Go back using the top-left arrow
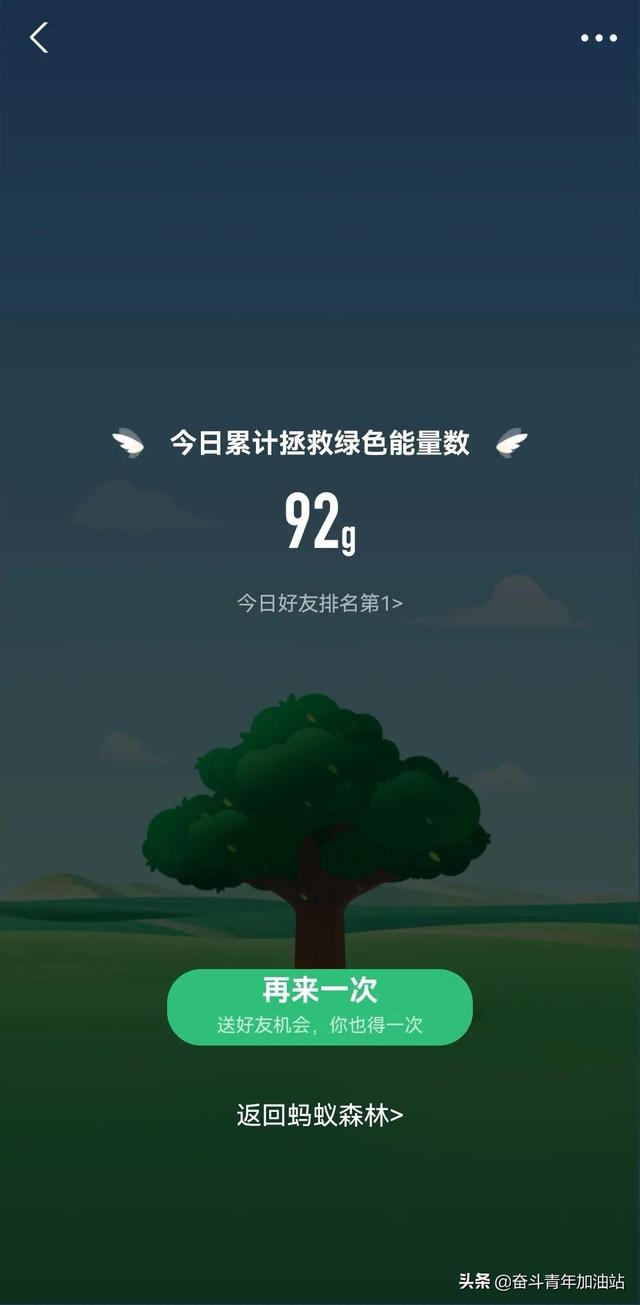Viewport: 640px width, 1305px height. point(39,38)
